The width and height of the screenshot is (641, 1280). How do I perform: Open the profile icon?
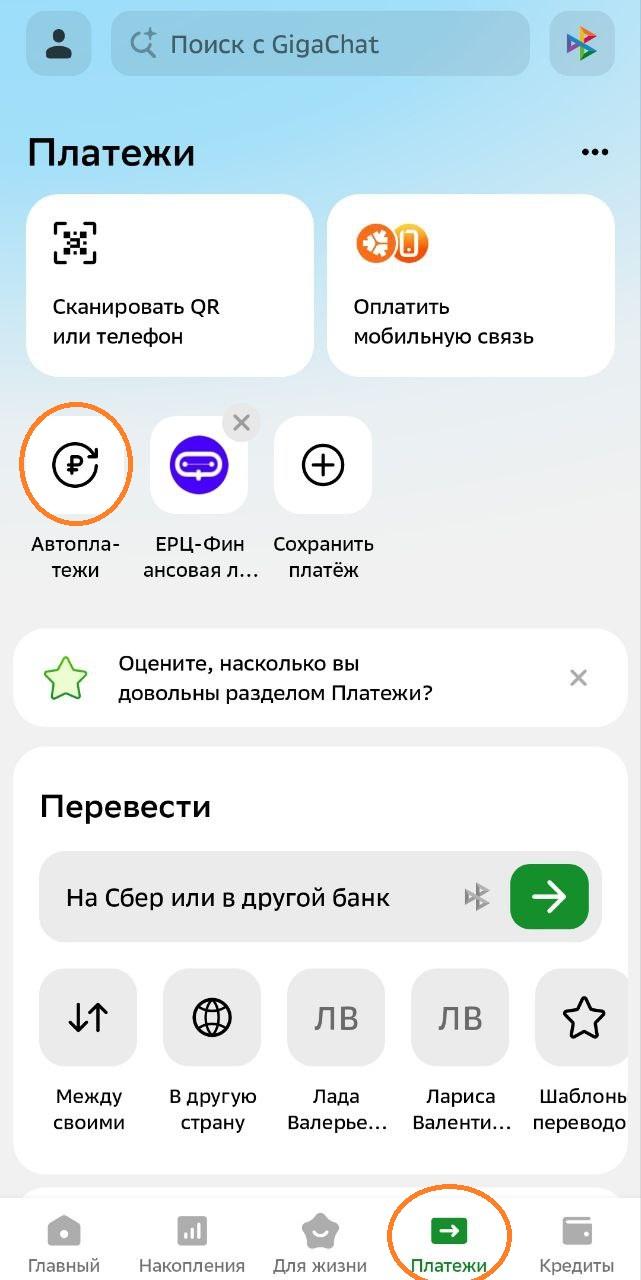58,43
